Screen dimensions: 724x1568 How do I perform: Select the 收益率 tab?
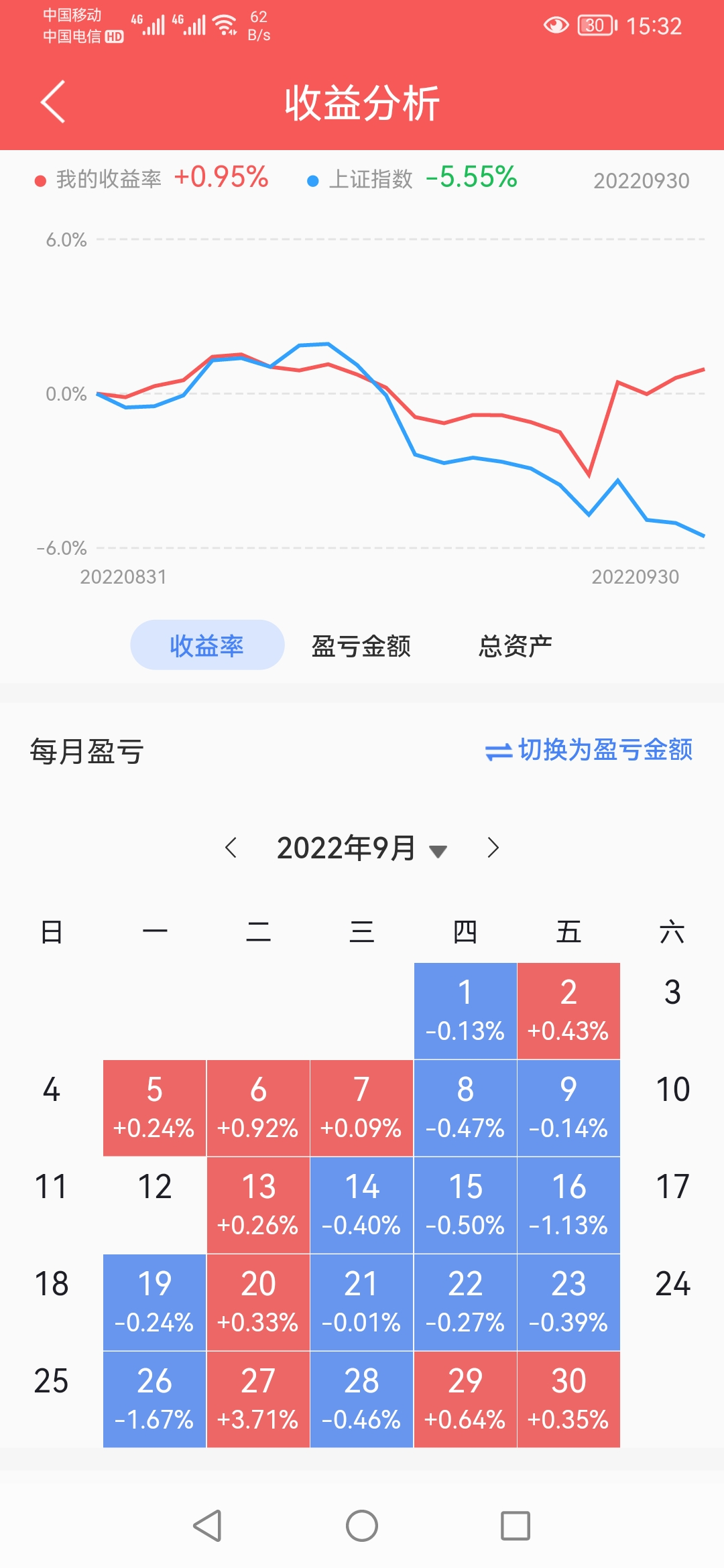(207, 645)
